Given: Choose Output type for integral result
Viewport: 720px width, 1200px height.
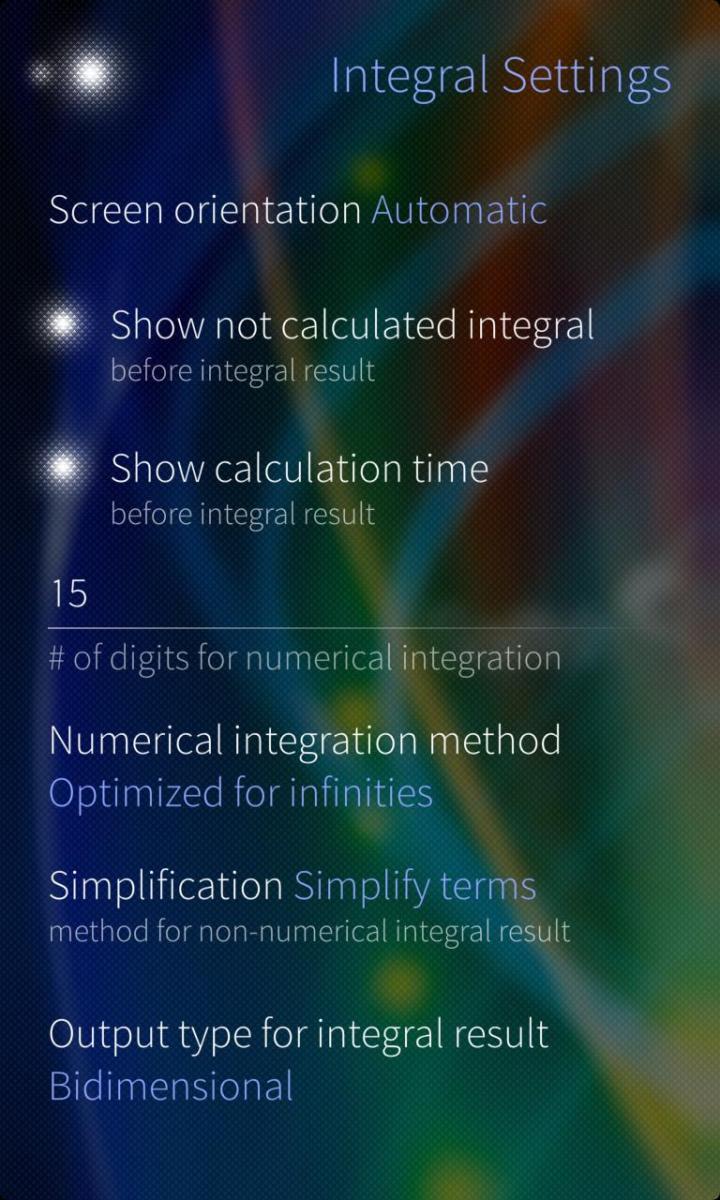Looking at the screenshot, I should pyautogui.click(x=298, y=1059).
